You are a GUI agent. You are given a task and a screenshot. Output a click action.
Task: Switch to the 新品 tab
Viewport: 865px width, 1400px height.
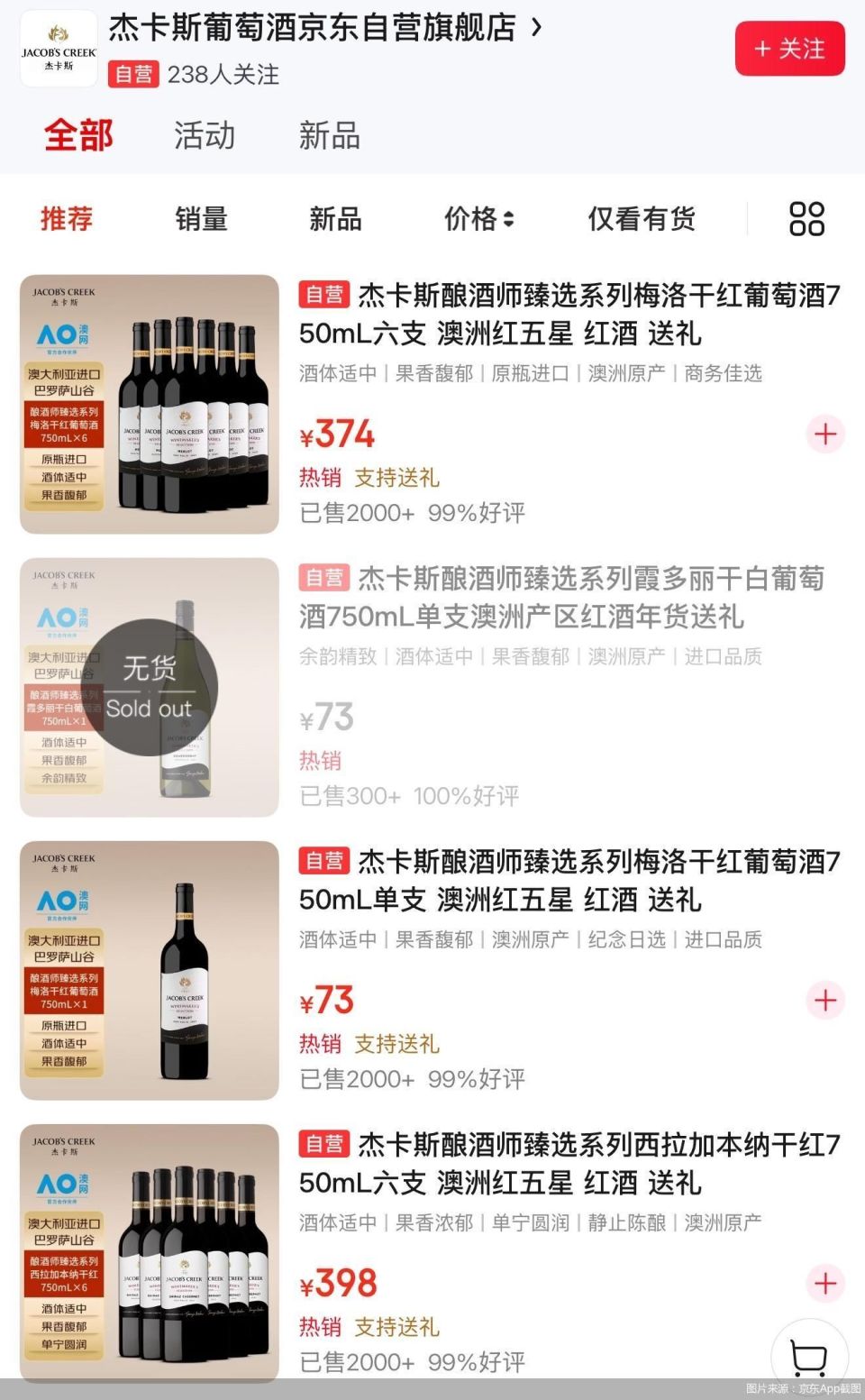(327, 137)
